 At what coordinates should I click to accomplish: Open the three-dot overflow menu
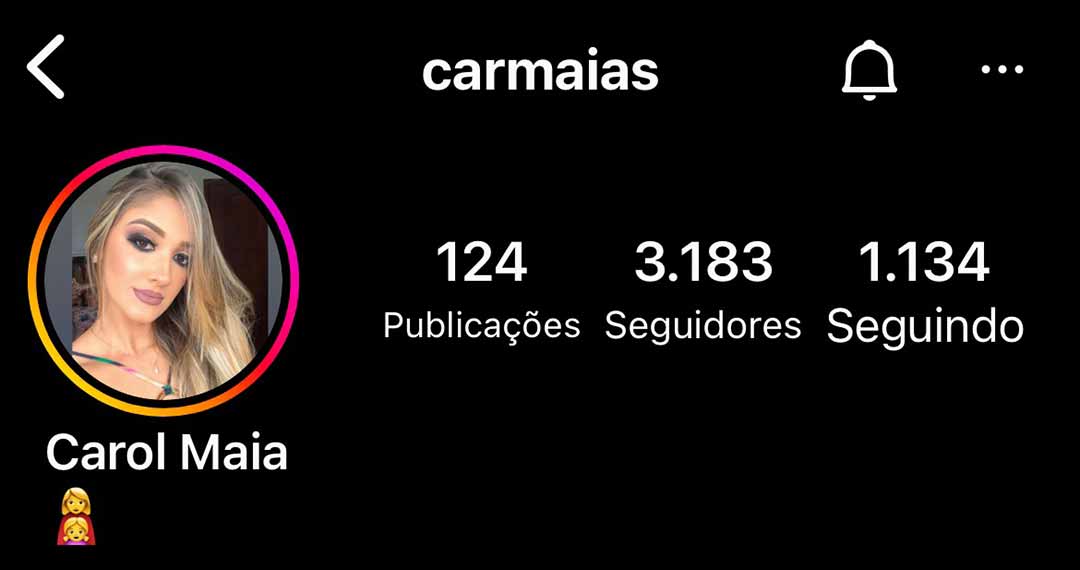1002,69
